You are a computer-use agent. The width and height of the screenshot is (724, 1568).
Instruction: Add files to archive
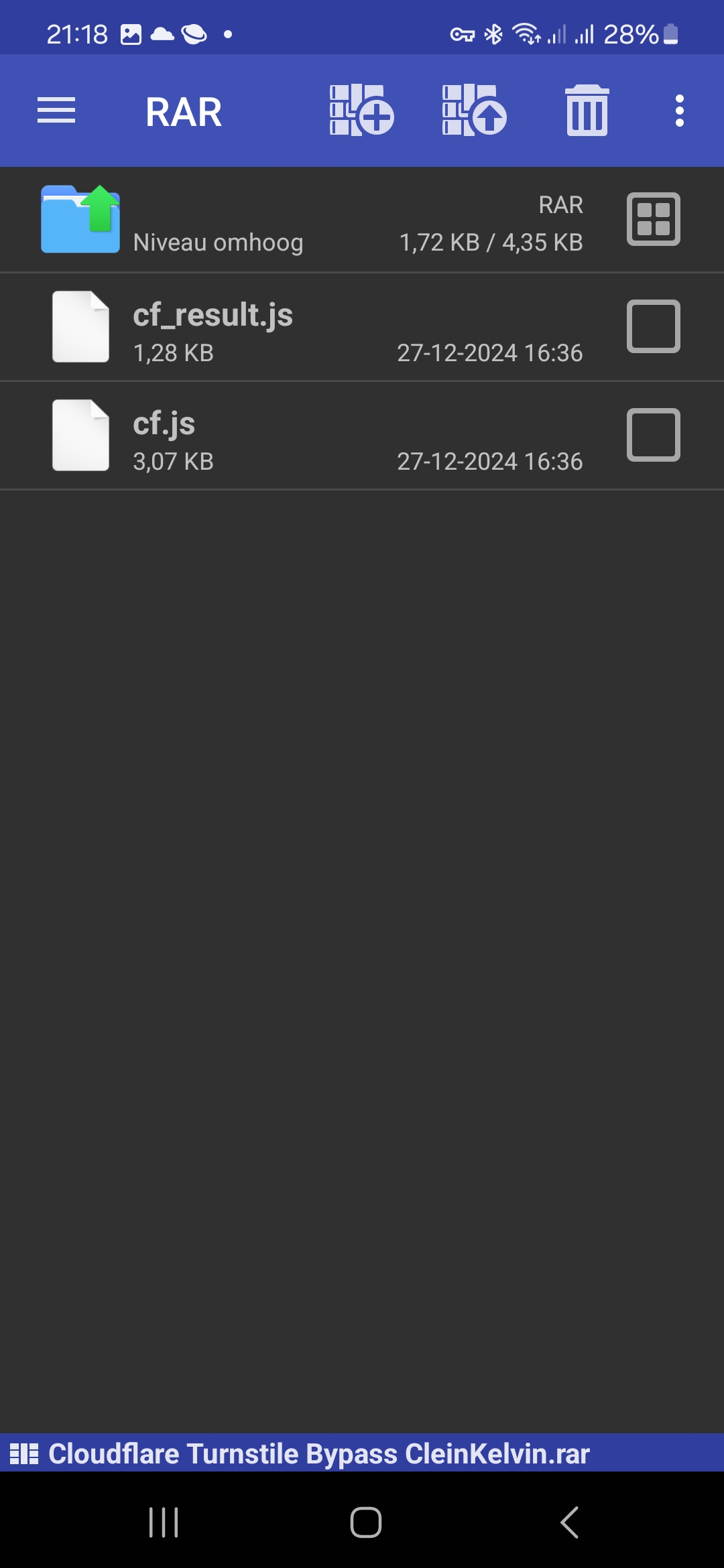coord(361,111)
